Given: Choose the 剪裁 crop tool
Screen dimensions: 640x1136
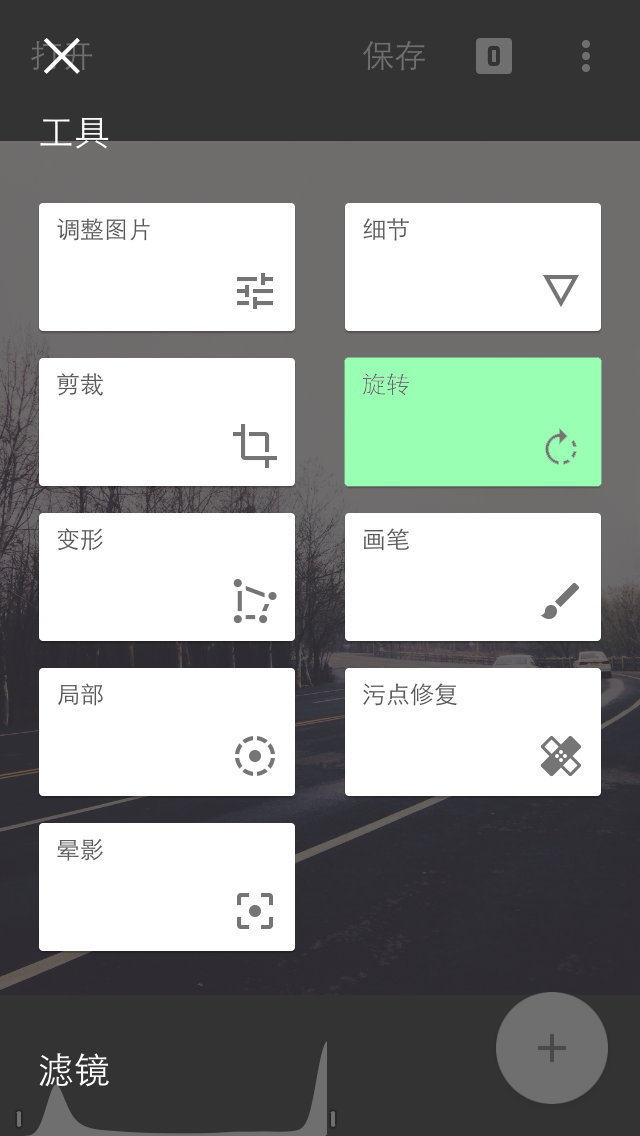Looking at the screenshot, I should click(x=167, y=422).
